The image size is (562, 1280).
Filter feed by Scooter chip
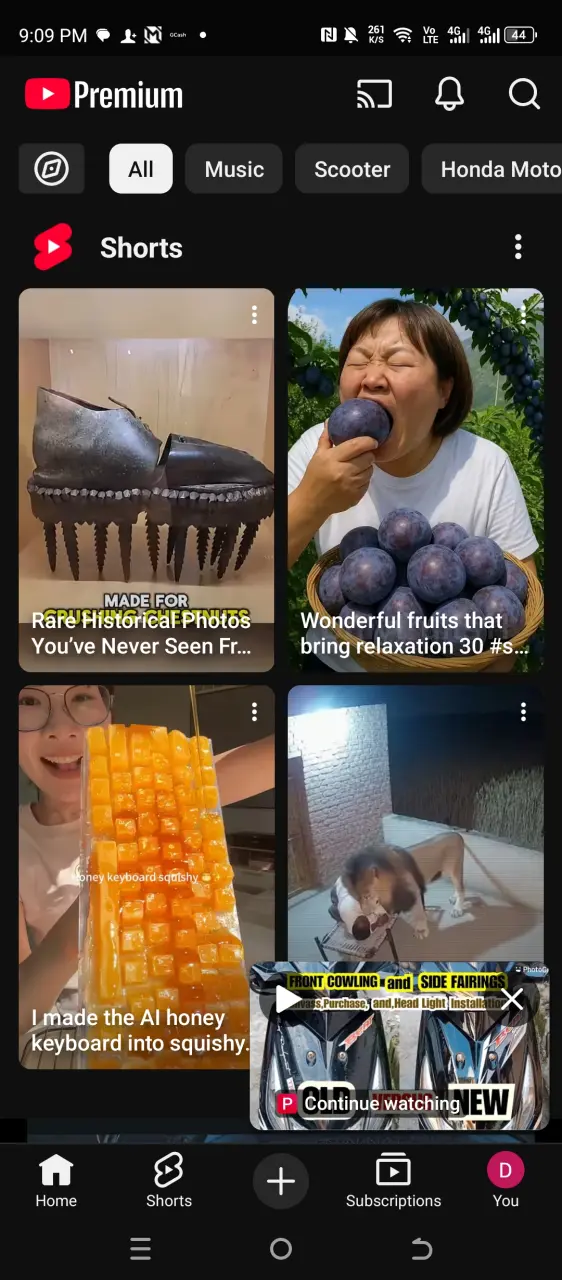click(352, 169)
